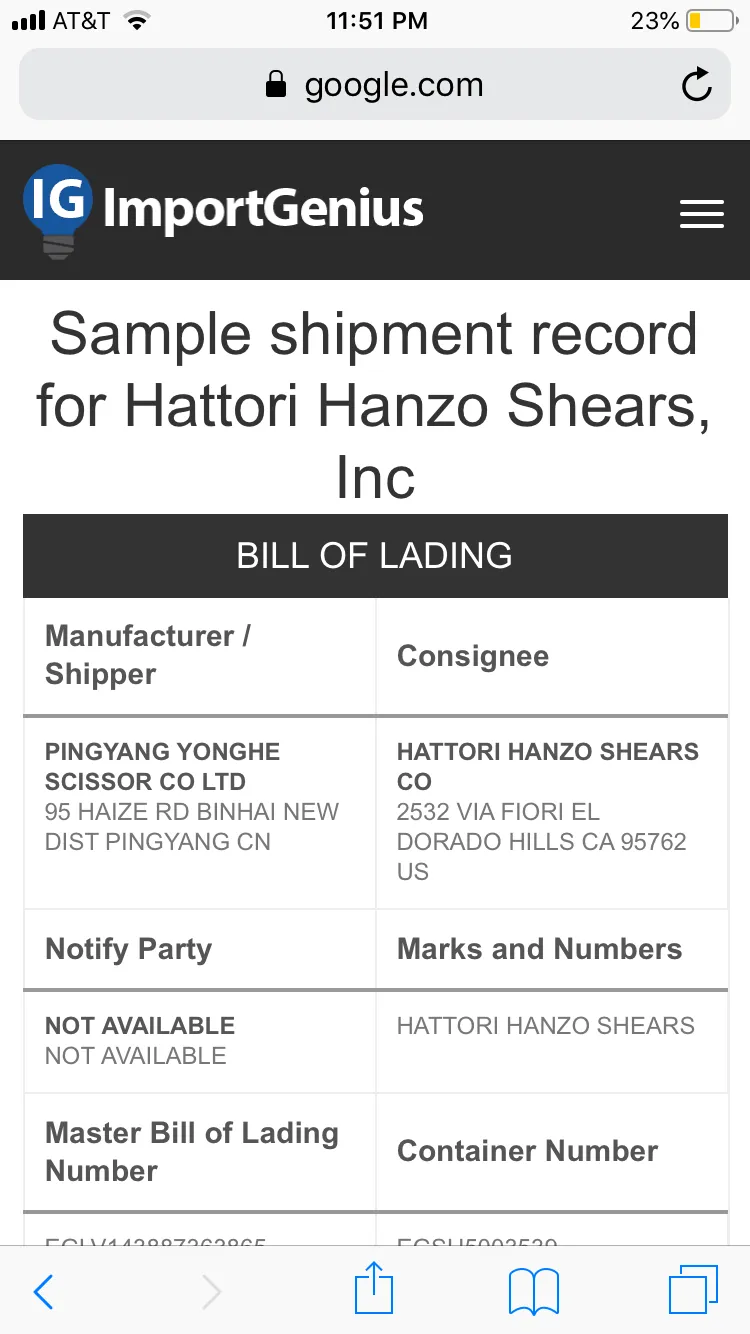Open the hamburger menu
Screen dimensions: 750x1334
(701, 213)
